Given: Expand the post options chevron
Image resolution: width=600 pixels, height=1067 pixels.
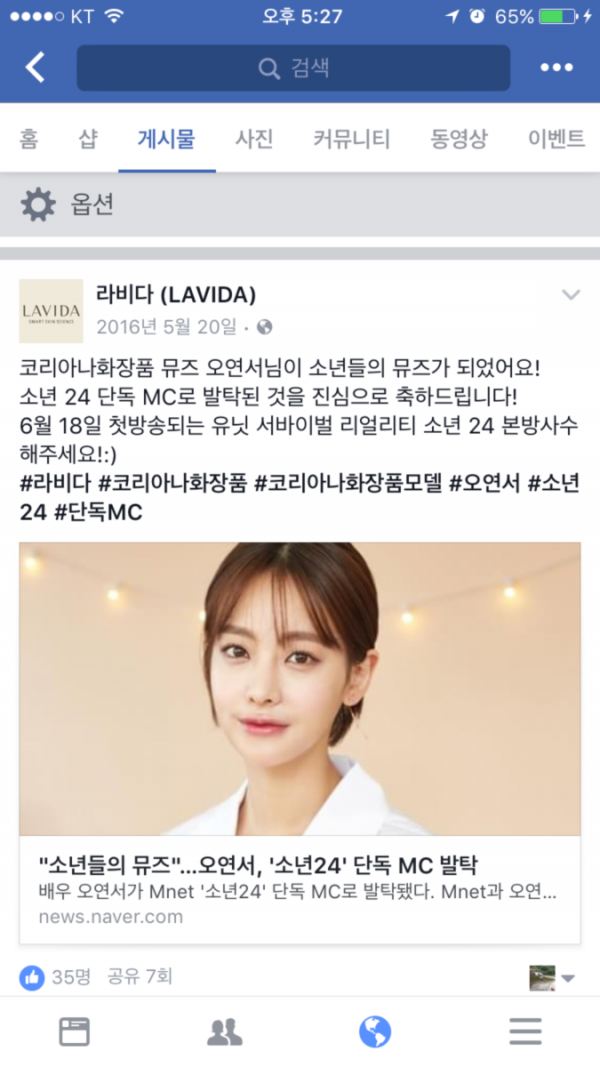Looking at the screenshot, I should coord(571,295).
